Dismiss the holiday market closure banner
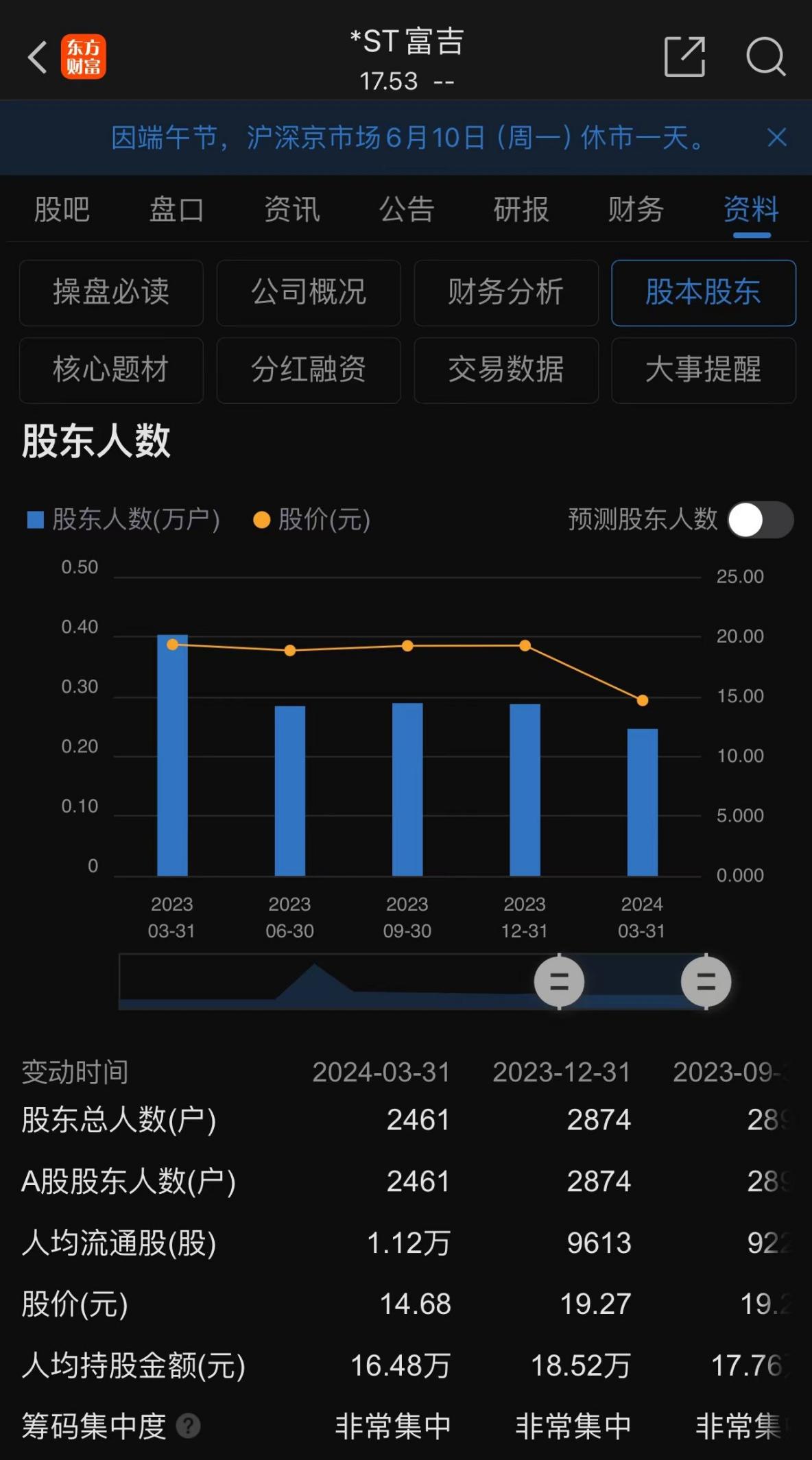The height and width of the screenshot is (1460, 812). (x=776, y=138)
